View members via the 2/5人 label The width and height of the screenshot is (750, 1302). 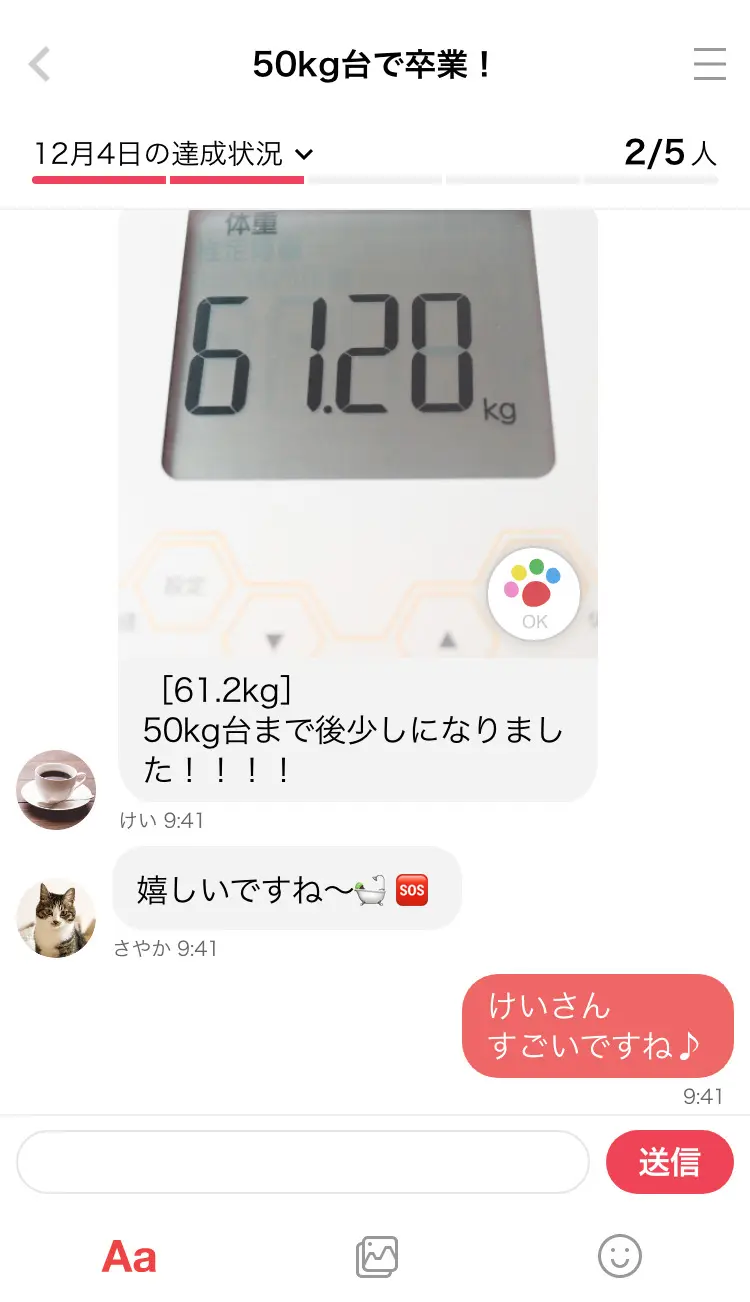click(668, 154)
